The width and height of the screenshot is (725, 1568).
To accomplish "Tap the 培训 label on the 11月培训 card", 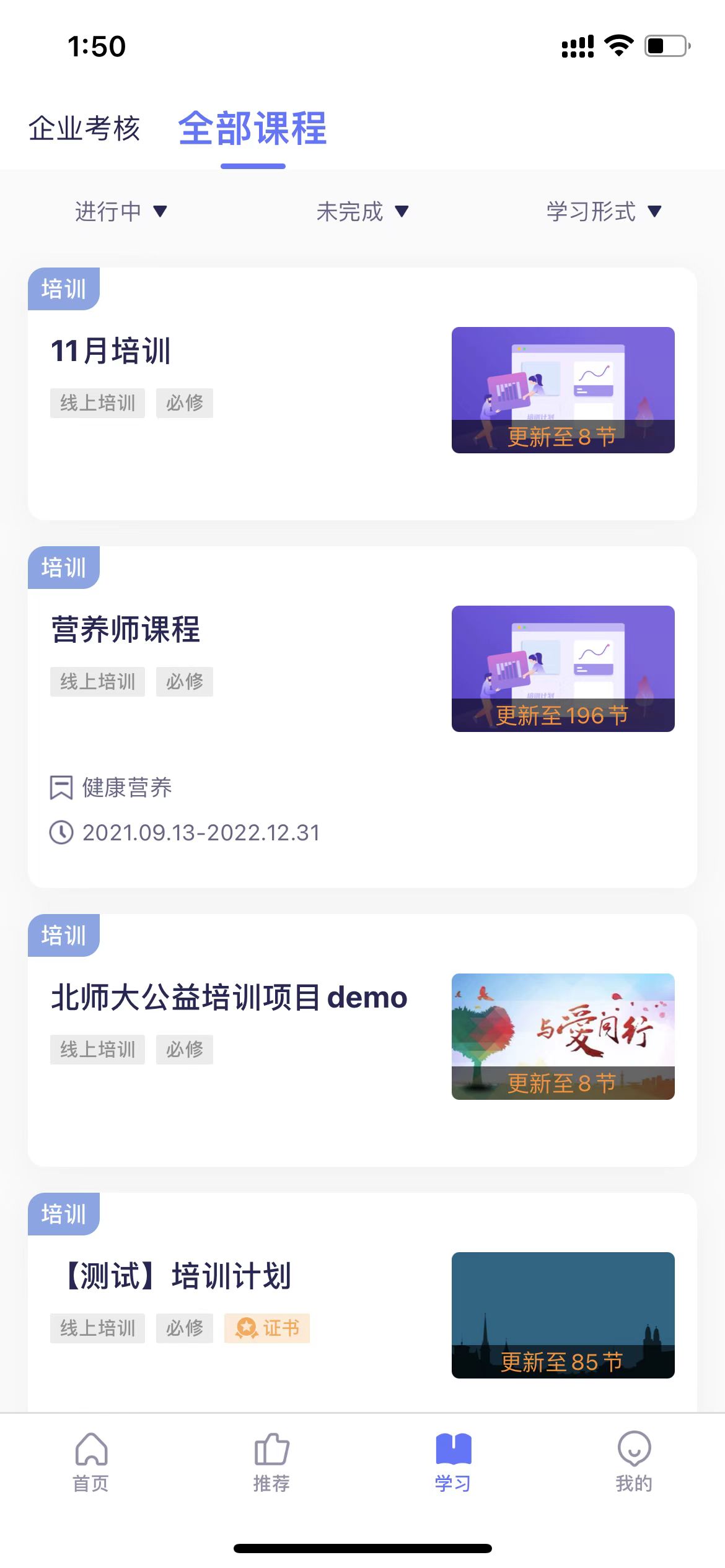I will point(63,288).
